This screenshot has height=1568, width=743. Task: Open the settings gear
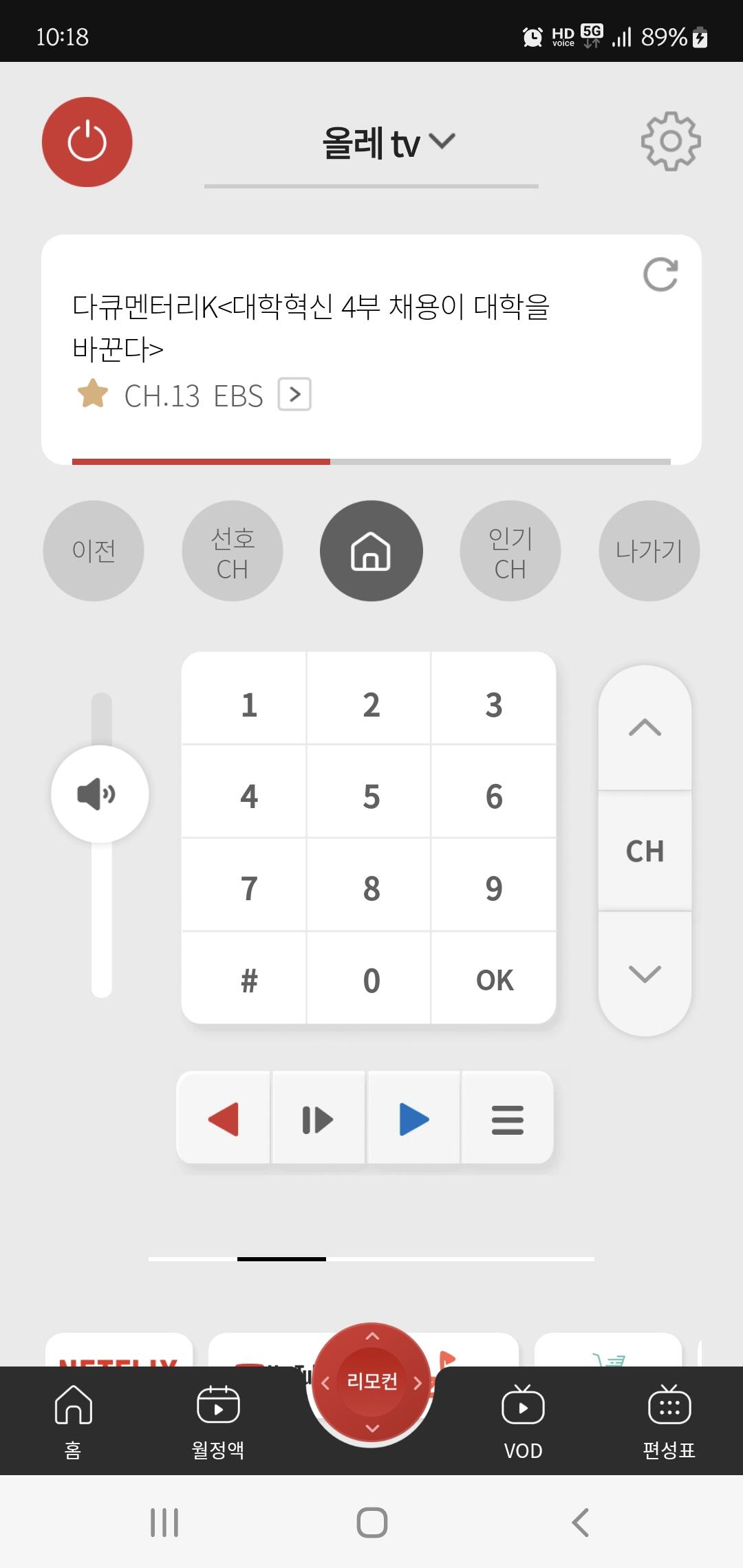(x=671, y=141)
